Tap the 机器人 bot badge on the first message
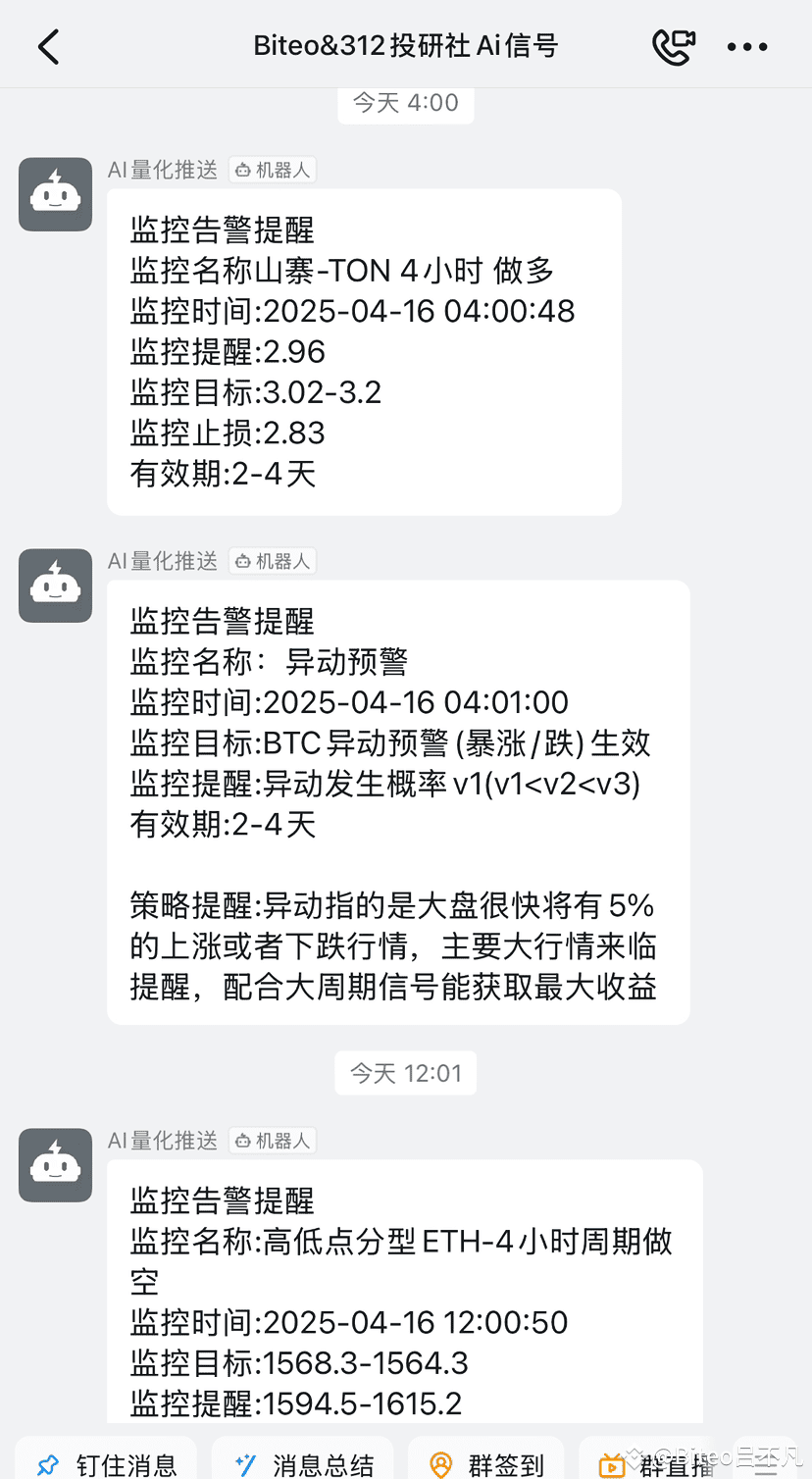This screenshot has height=1479, width=812. coord(272,169)
